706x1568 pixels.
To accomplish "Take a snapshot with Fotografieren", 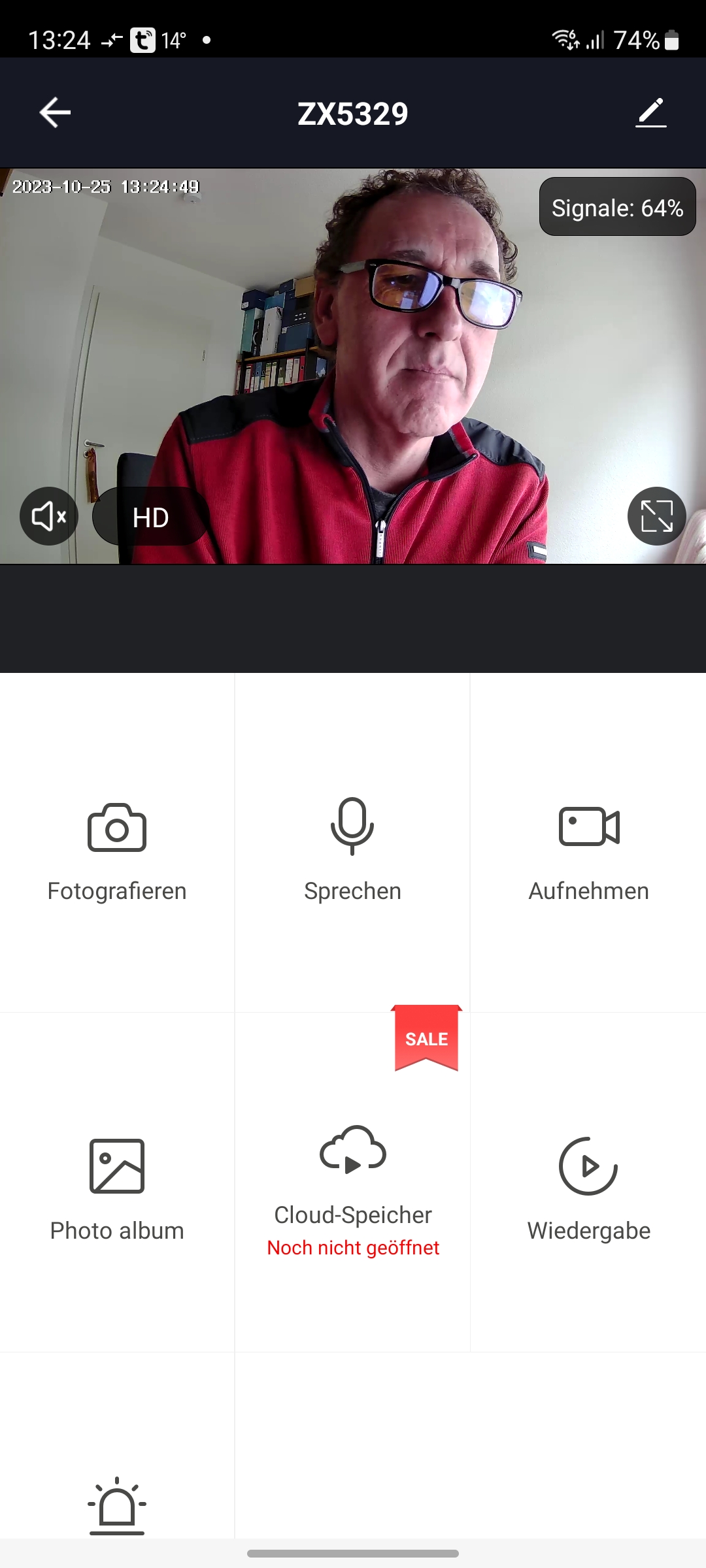I will coord(117,849).
